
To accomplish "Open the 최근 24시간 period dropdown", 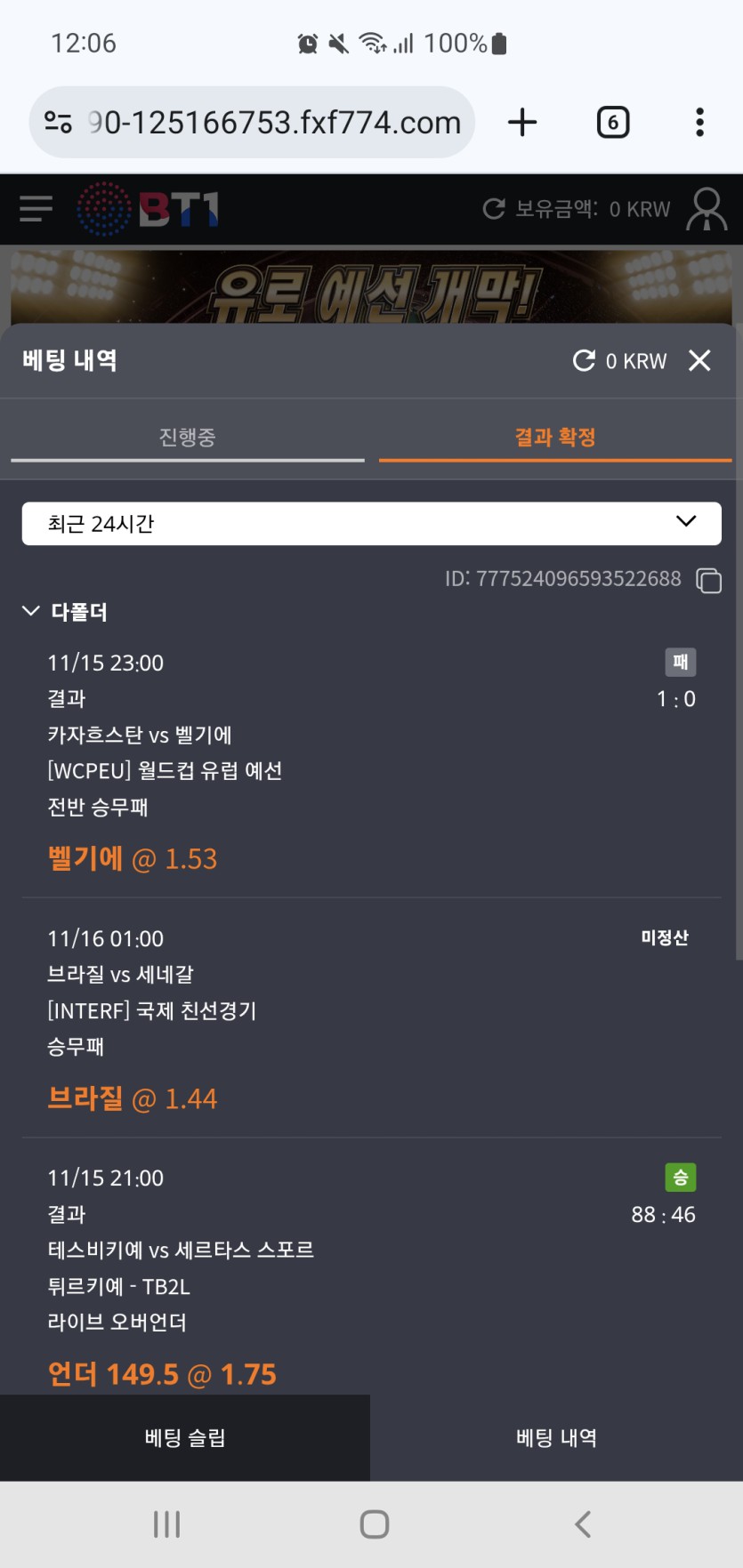I will (371, 523).
